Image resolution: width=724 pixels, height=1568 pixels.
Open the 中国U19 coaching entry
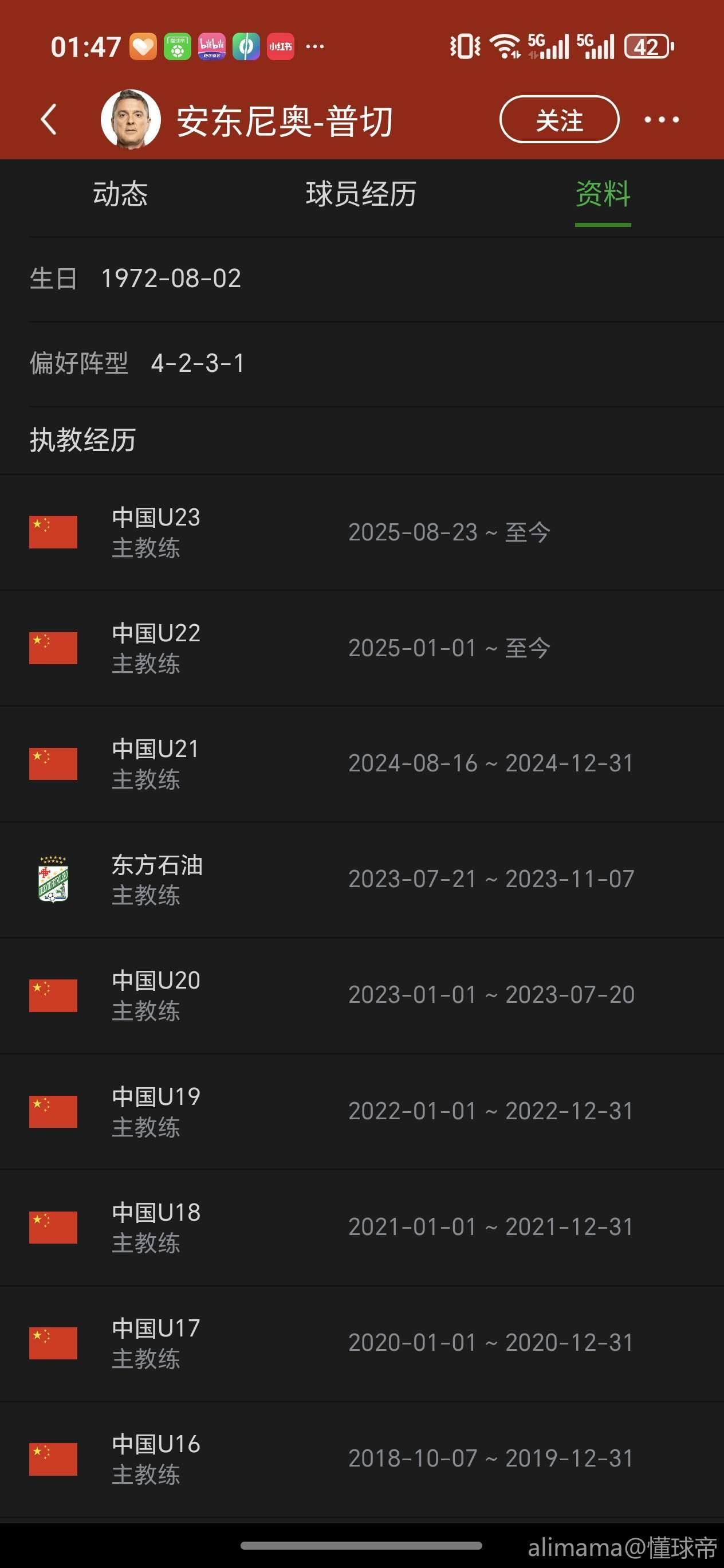(x=361, y=1111)
